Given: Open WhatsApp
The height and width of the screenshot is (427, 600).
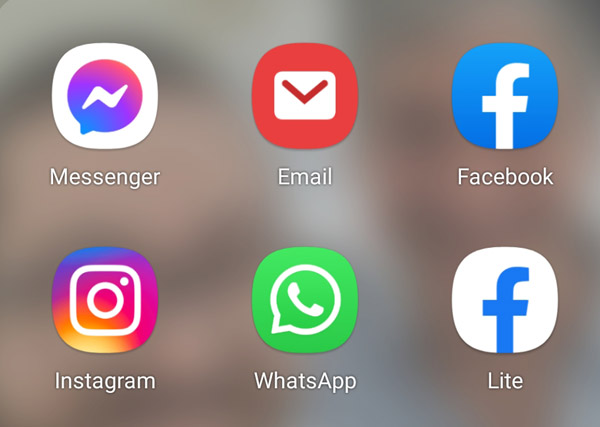Looking at the screenshot, I should point(304,300).
